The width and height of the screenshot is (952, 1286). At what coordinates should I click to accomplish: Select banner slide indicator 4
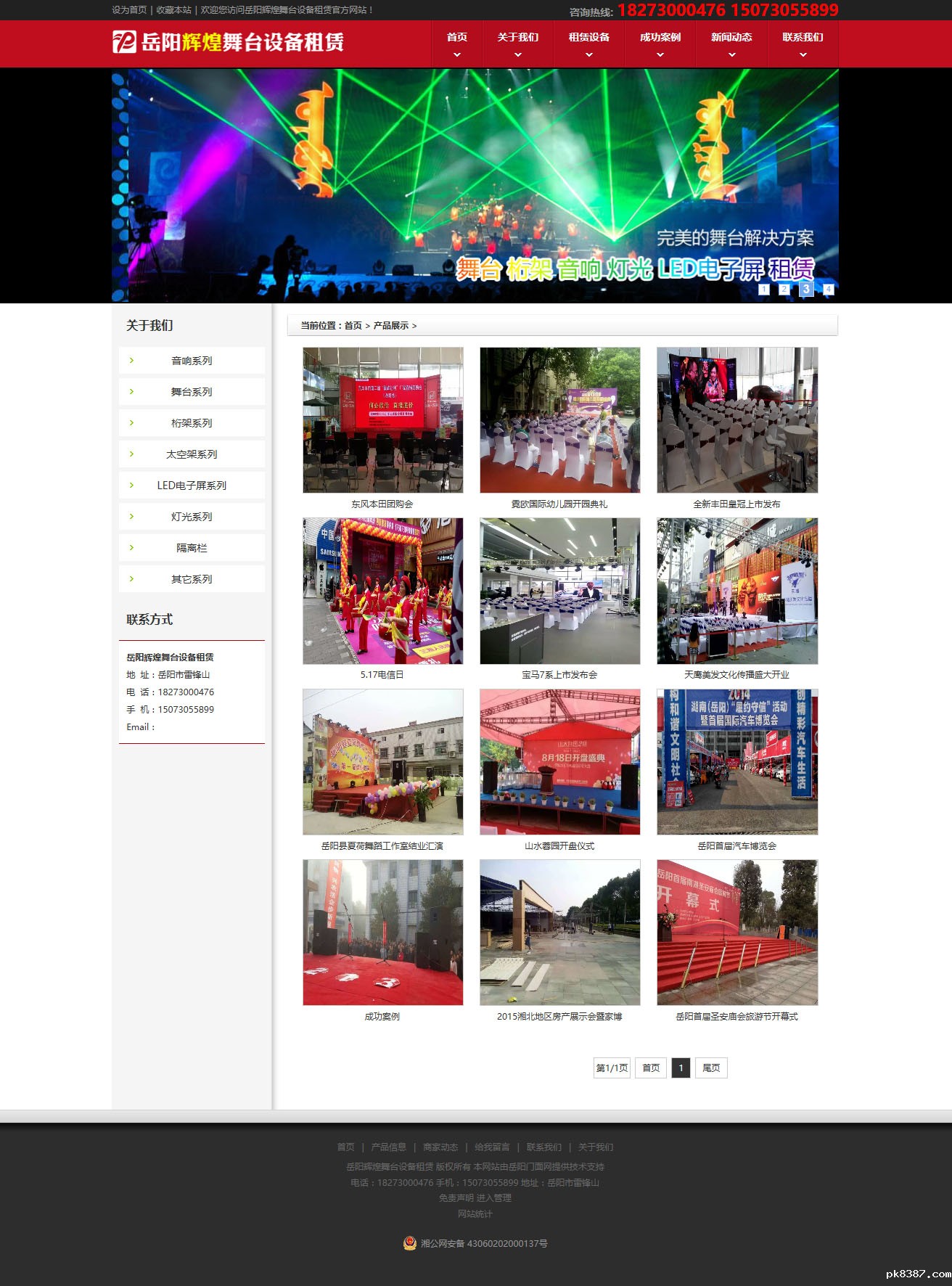(x=828, y=289)
